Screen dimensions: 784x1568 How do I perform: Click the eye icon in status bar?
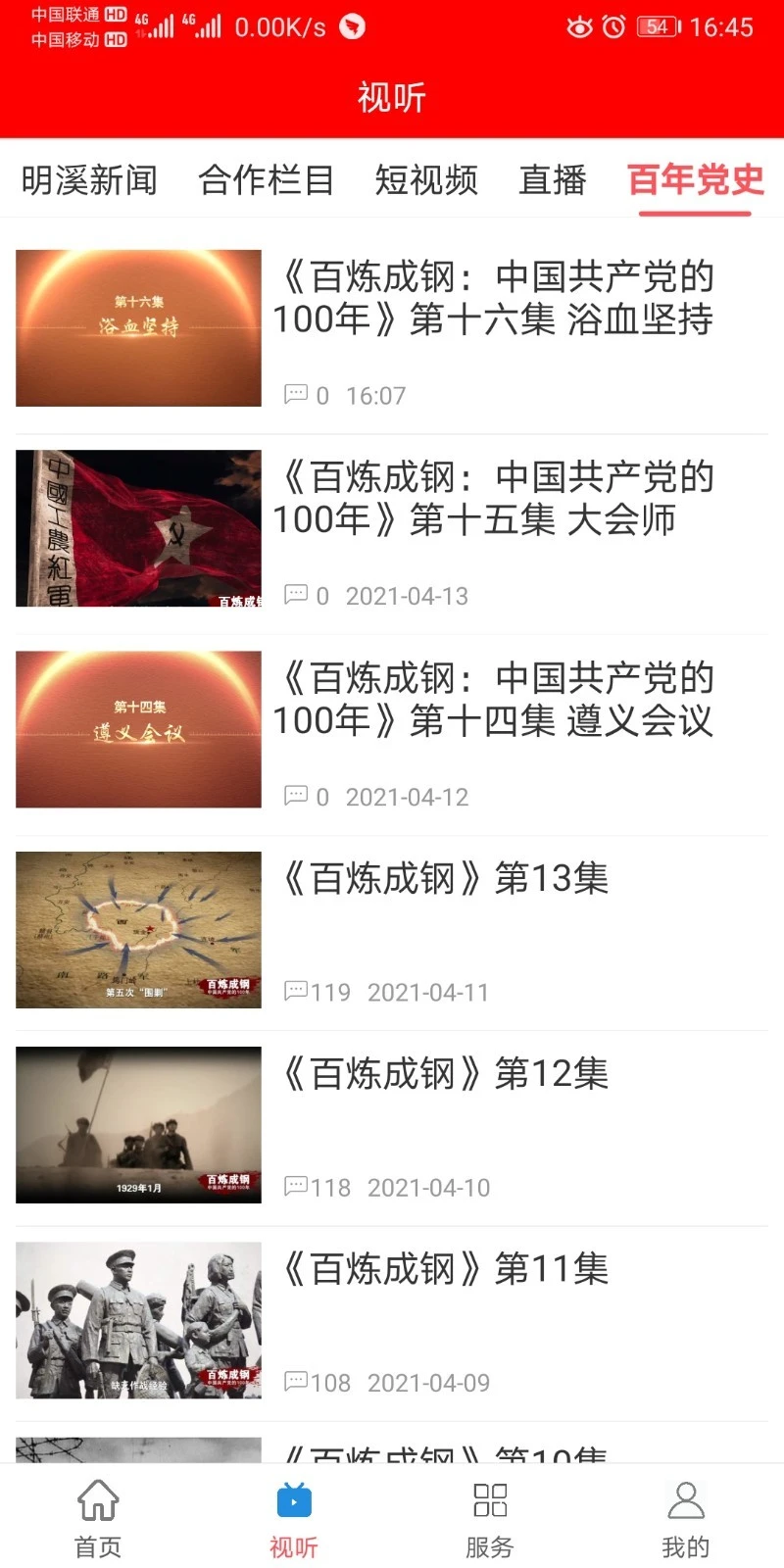pyautogui.click(x=578, y=27)
